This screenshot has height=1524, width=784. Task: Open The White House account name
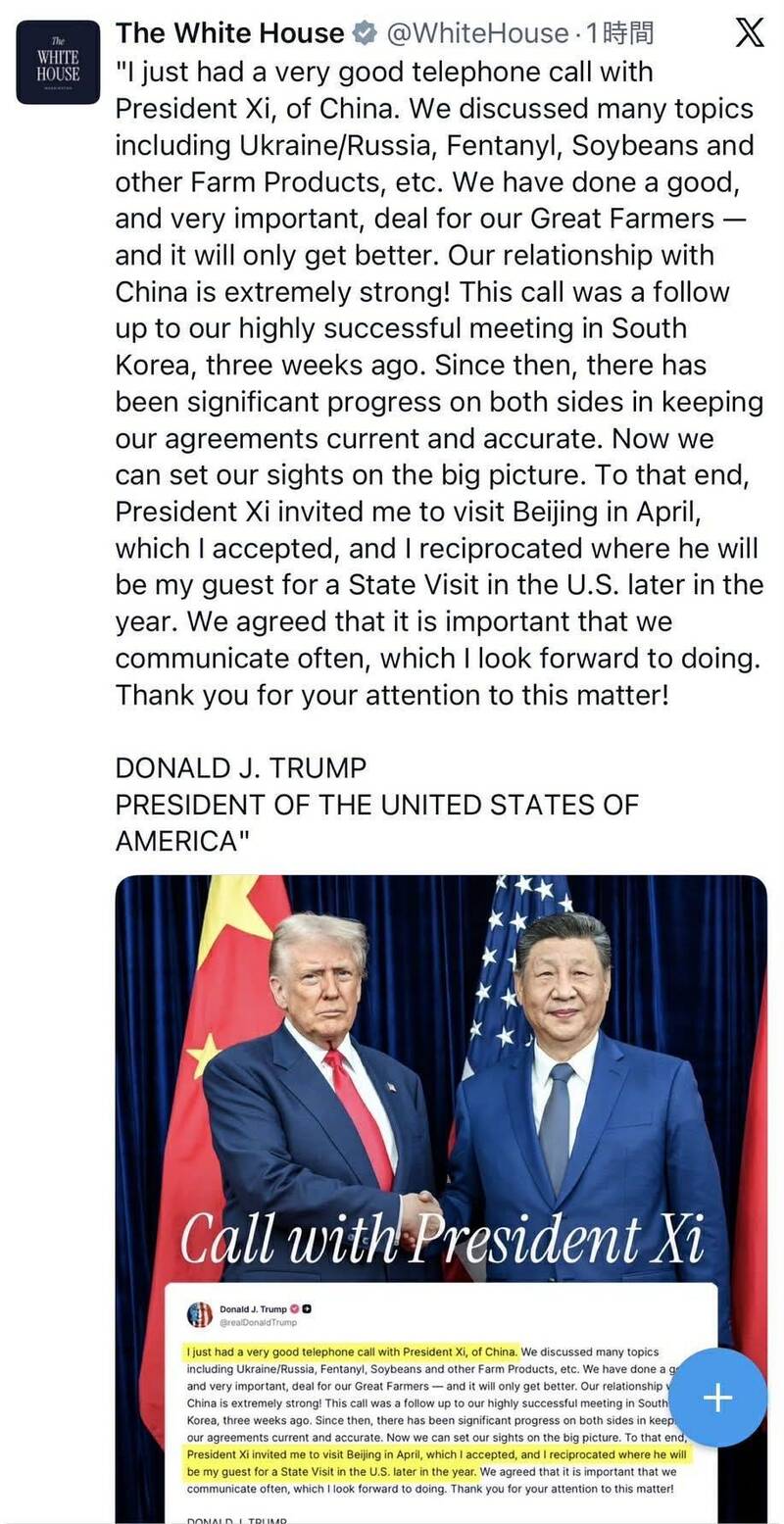pyautogui.click(x=229, y=33)
